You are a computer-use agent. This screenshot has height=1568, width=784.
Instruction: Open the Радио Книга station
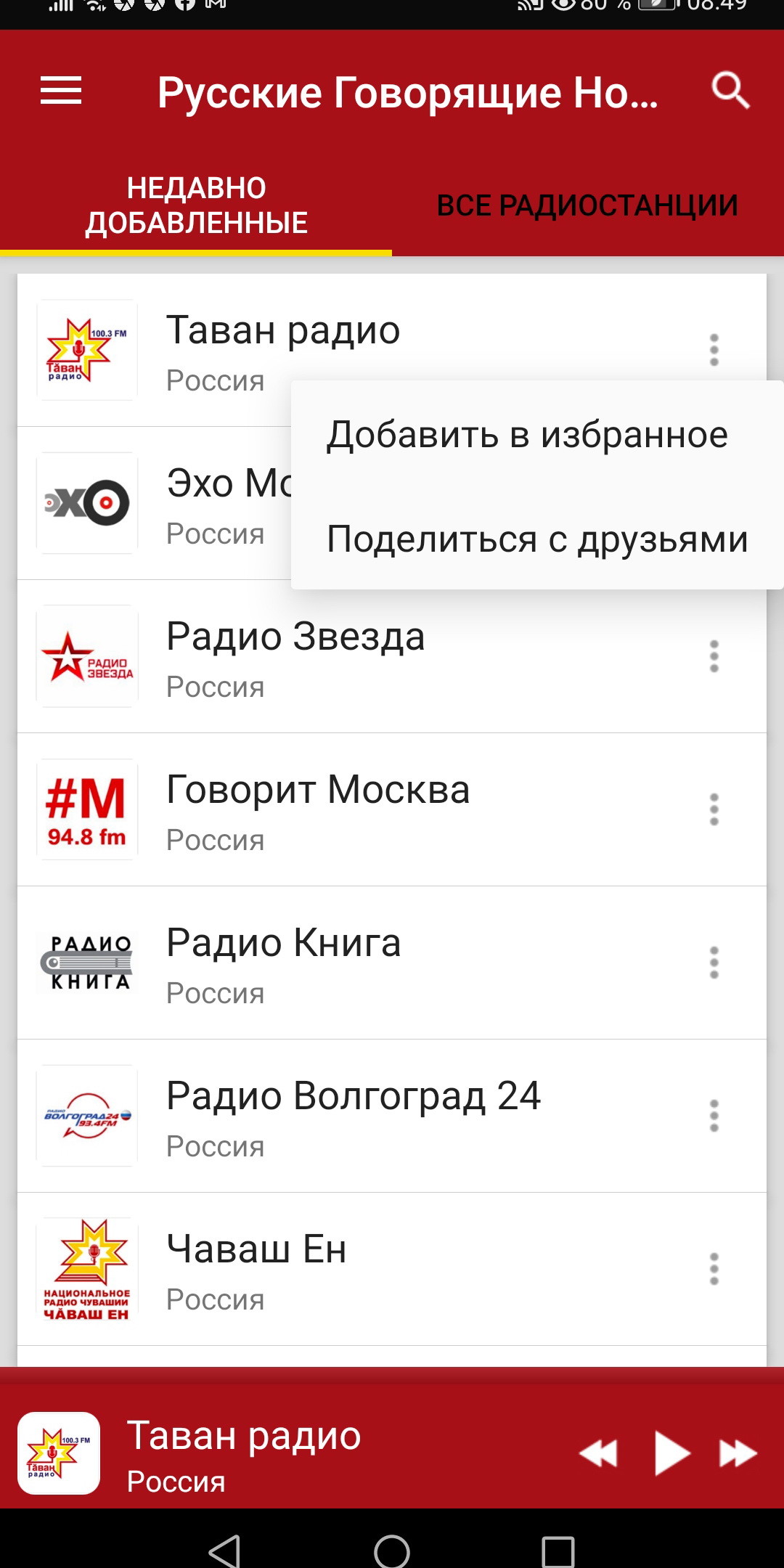coord(392,963)
